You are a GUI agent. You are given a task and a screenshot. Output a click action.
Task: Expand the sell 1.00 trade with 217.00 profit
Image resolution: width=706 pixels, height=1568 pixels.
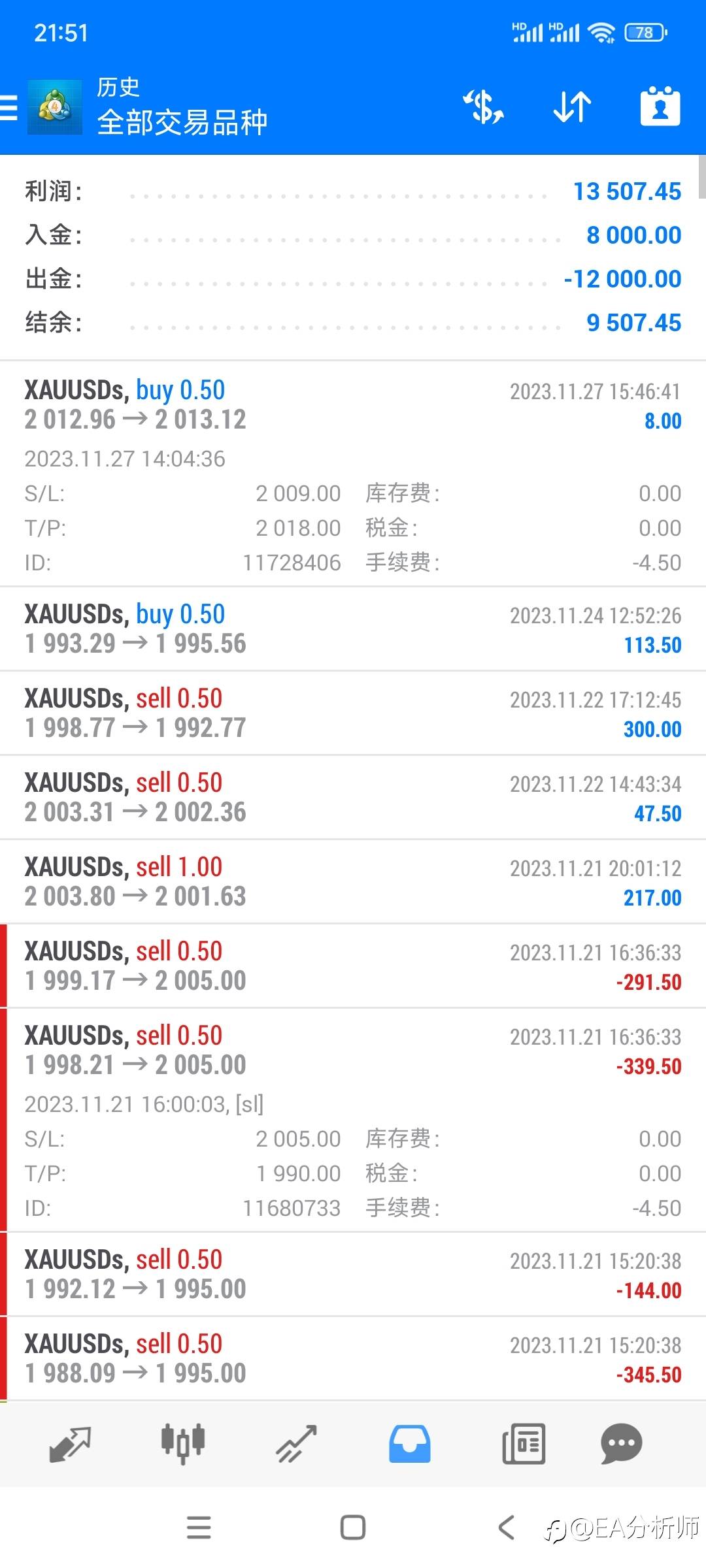tap(353, 881)
